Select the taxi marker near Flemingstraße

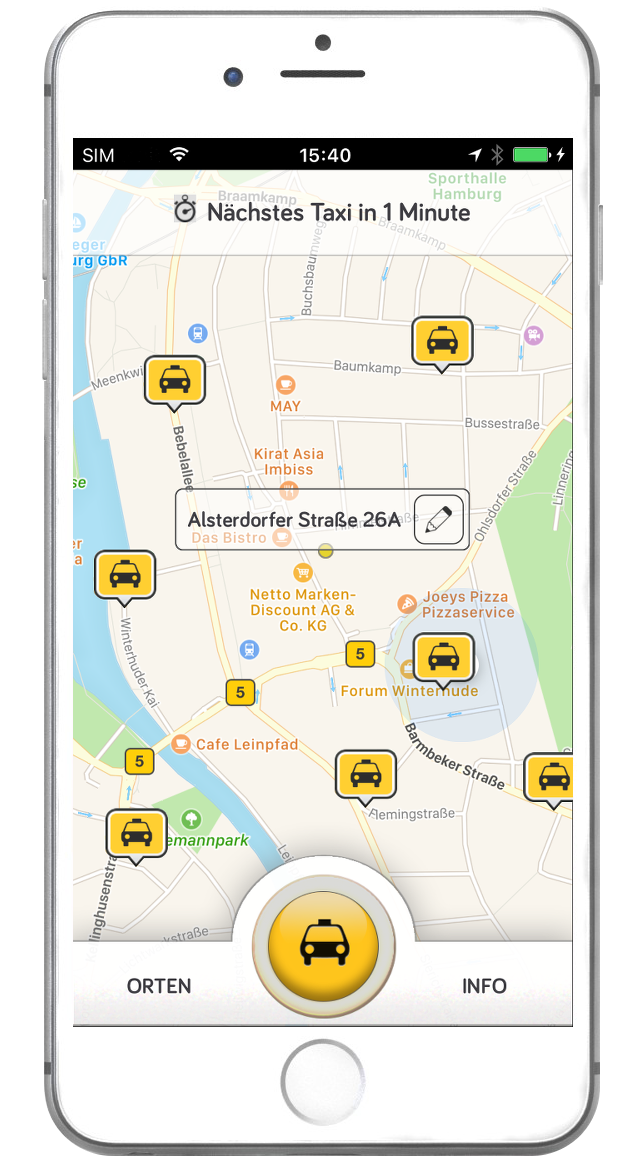click(365, 775)
